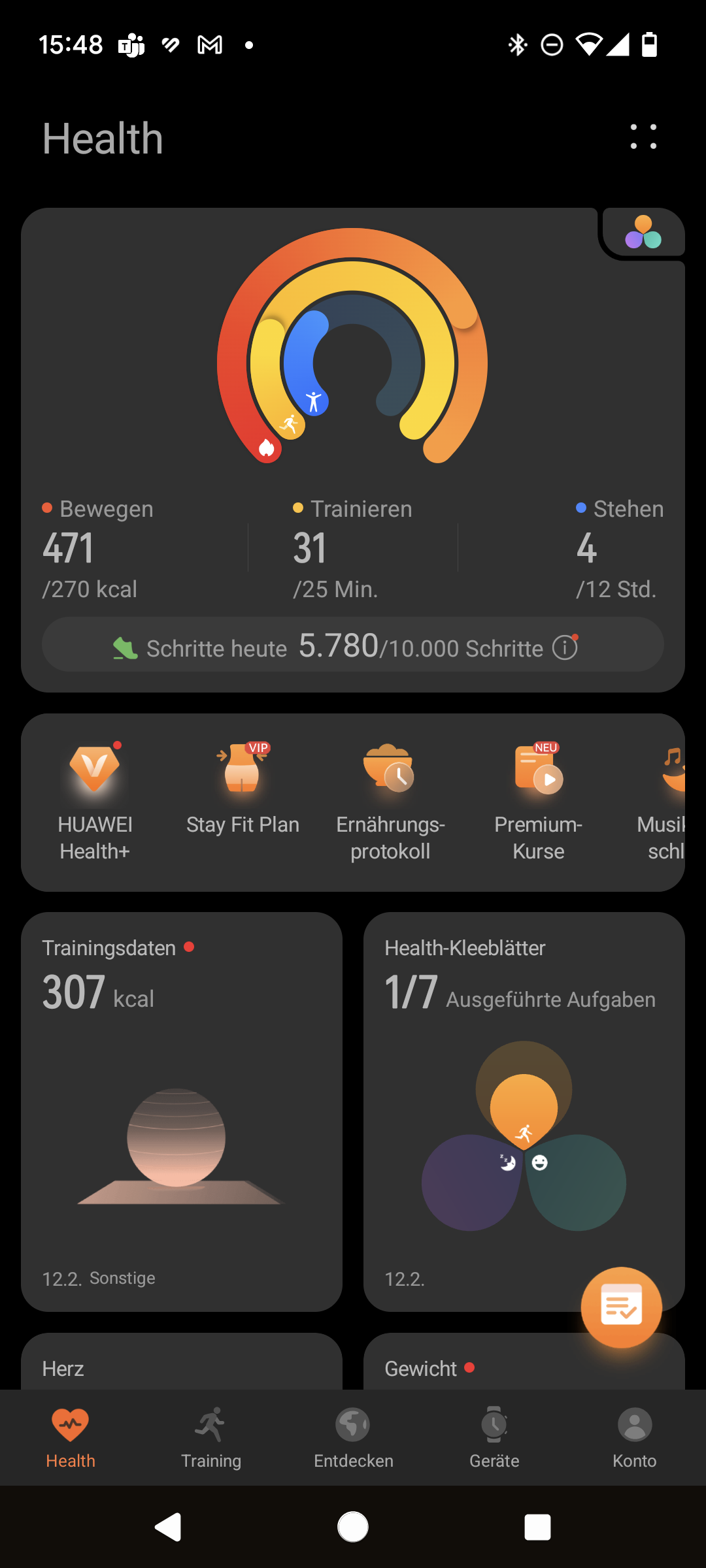Tap the steps info icon
The width and height of the screenshot is (706, 1568).
[565, 647]
